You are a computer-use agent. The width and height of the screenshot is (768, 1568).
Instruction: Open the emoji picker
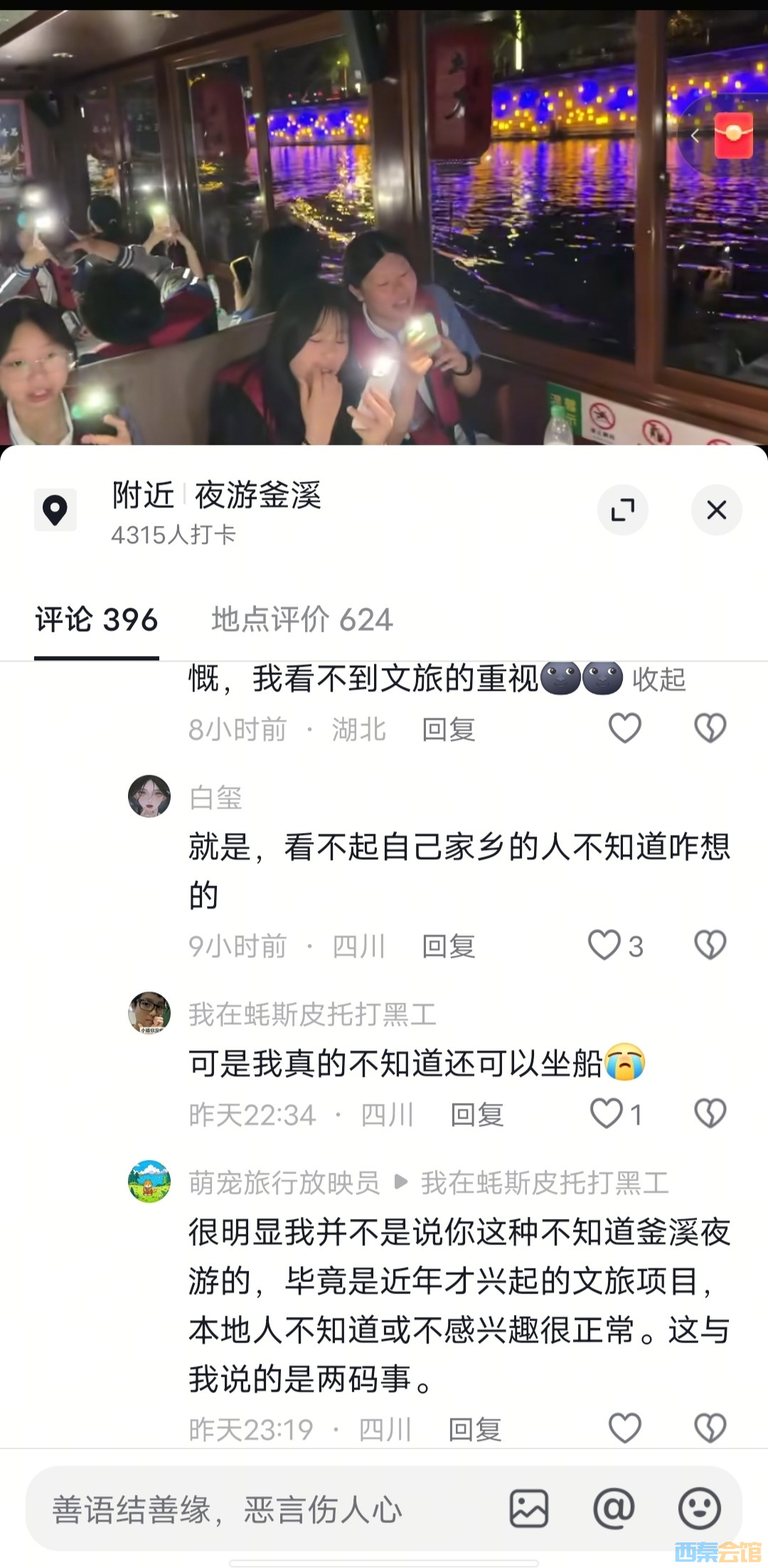coord(699,1509)
